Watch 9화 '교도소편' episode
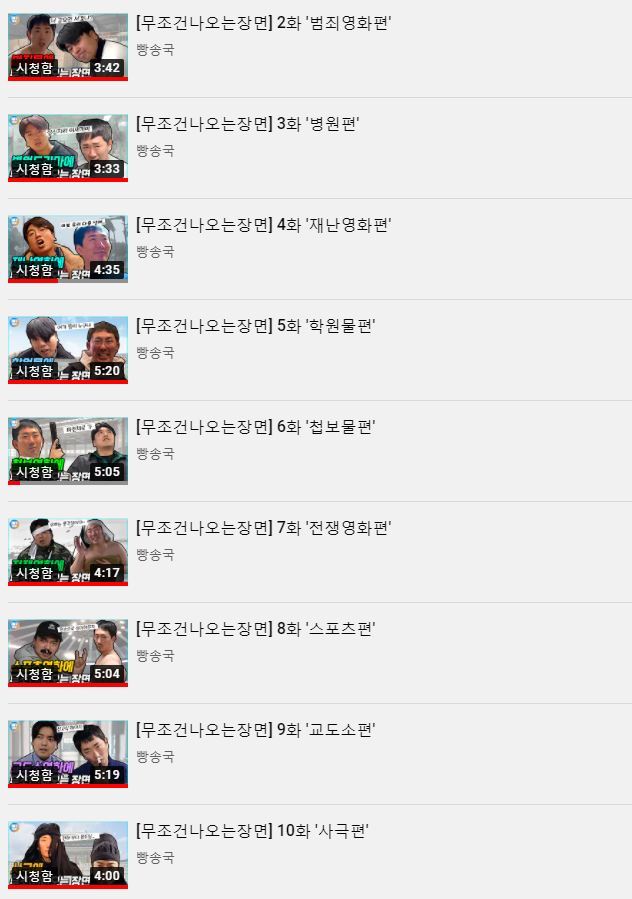 click(256, 730)
